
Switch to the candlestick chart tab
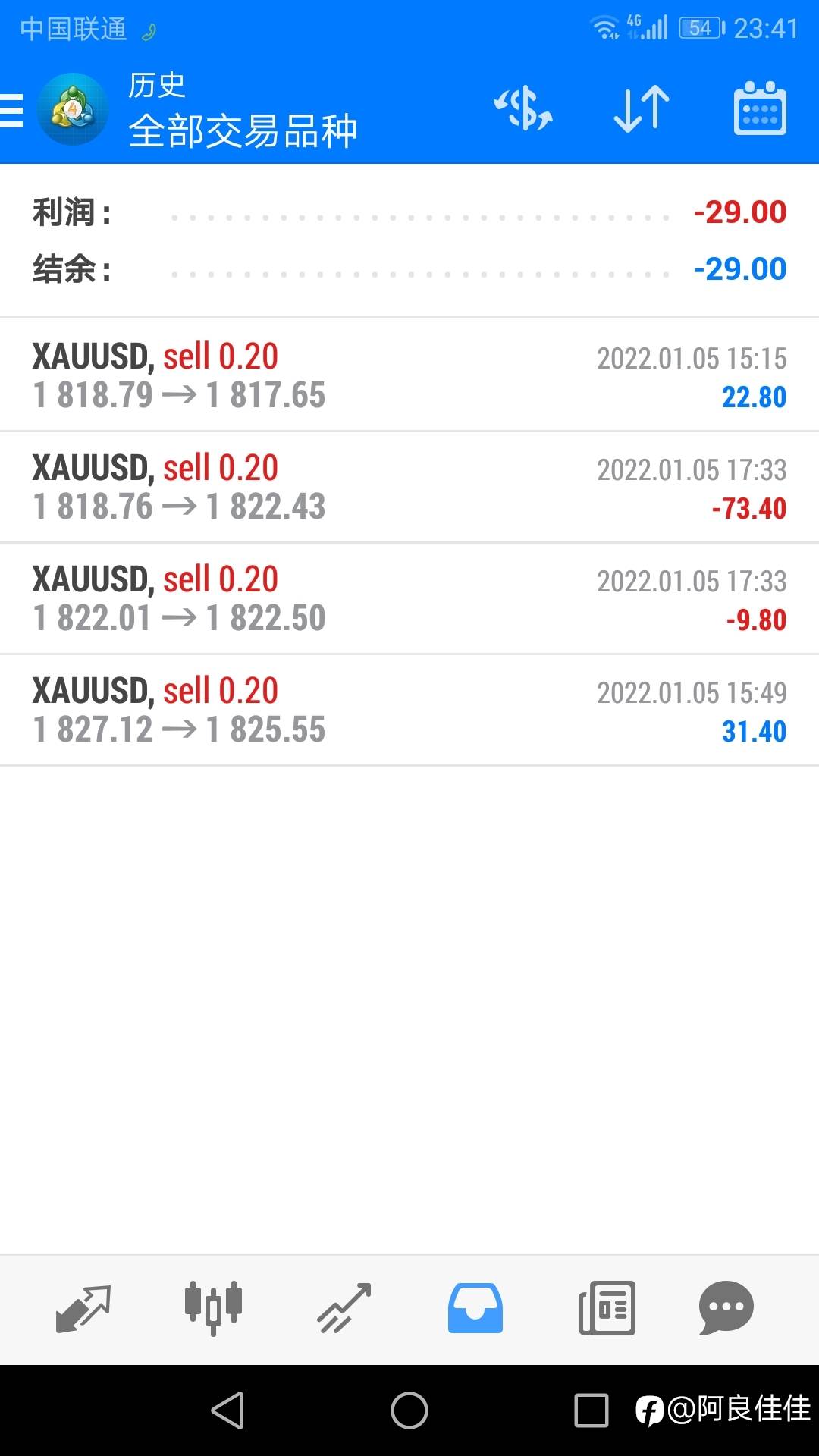tap(213, 1308)
